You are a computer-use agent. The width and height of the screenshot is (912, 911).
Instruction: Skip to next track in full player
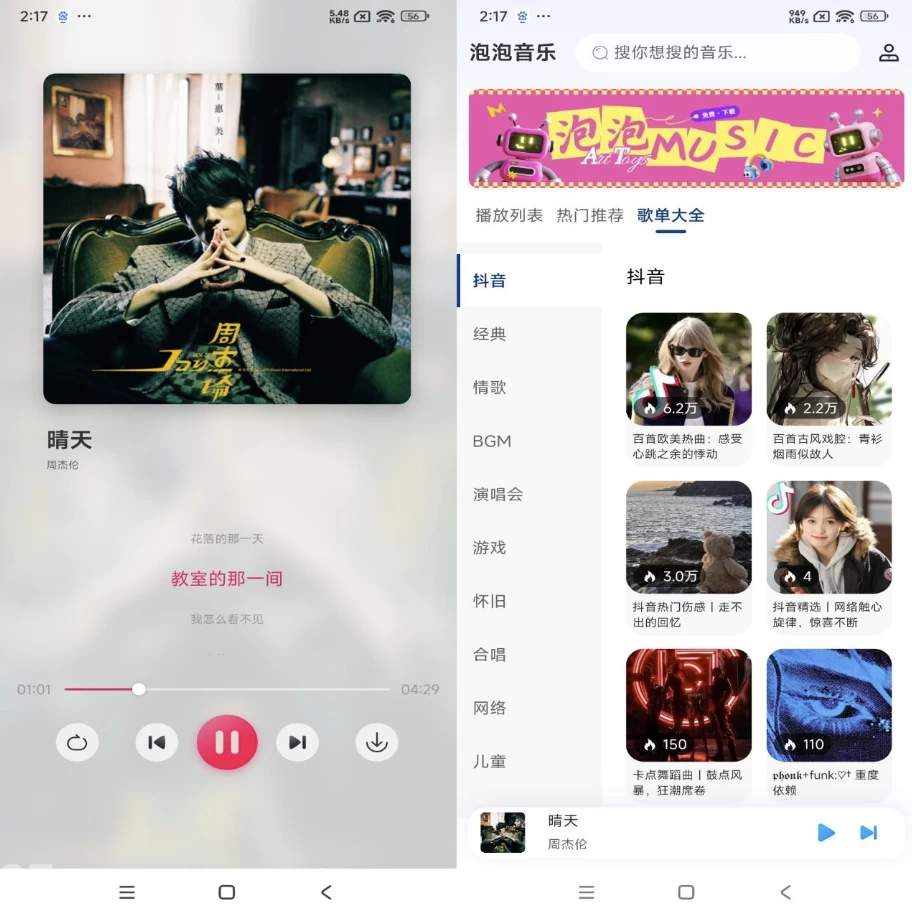pyautogui.click(x=297, y=742)
